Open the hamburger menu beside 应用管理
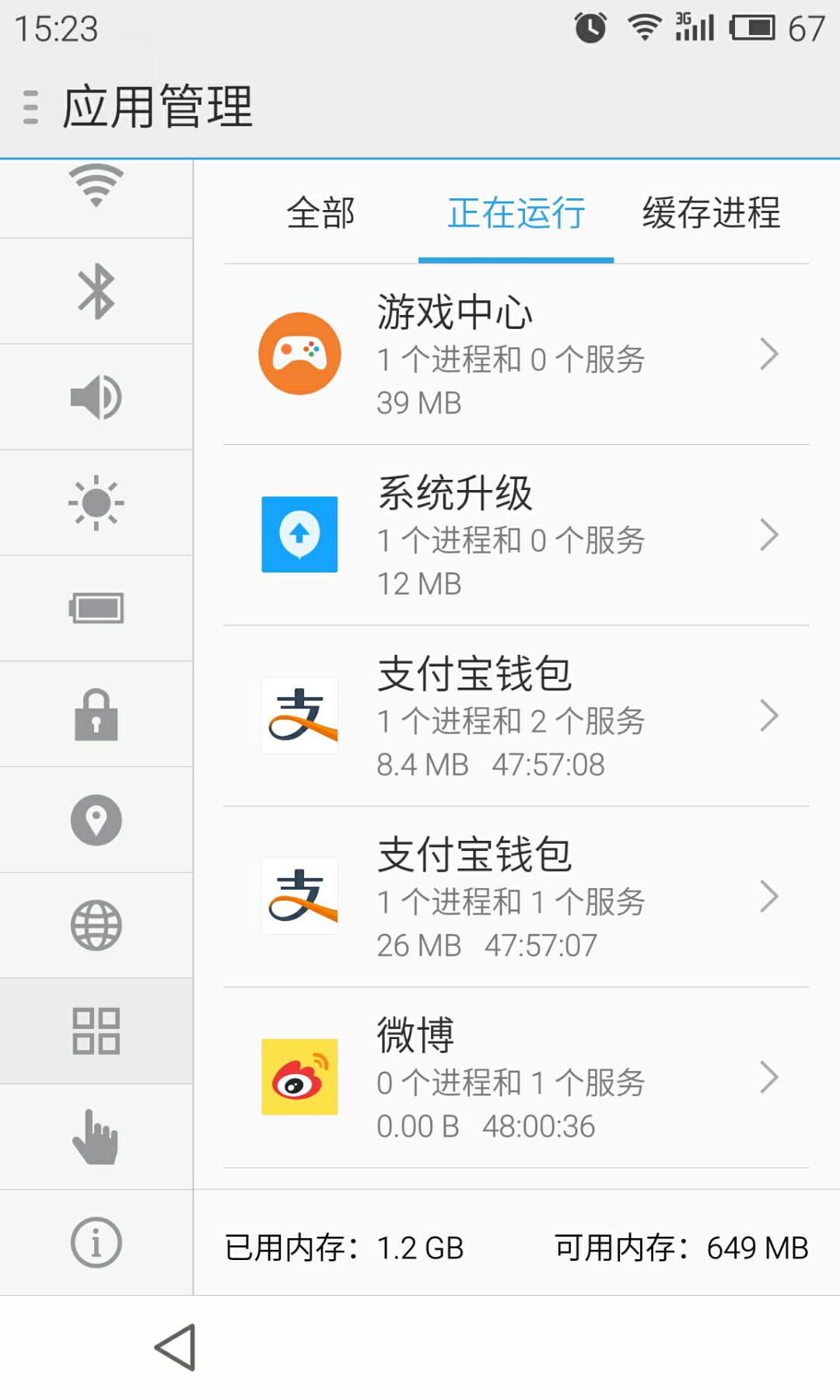Screen dimensions: 840x1400 31,107
